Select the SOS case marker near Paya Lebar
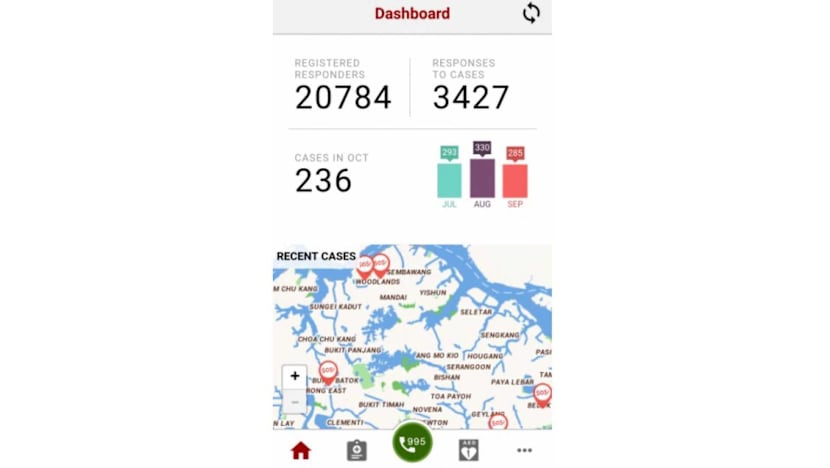This screenshot has height=468, width=830. (x=541, y=393)
